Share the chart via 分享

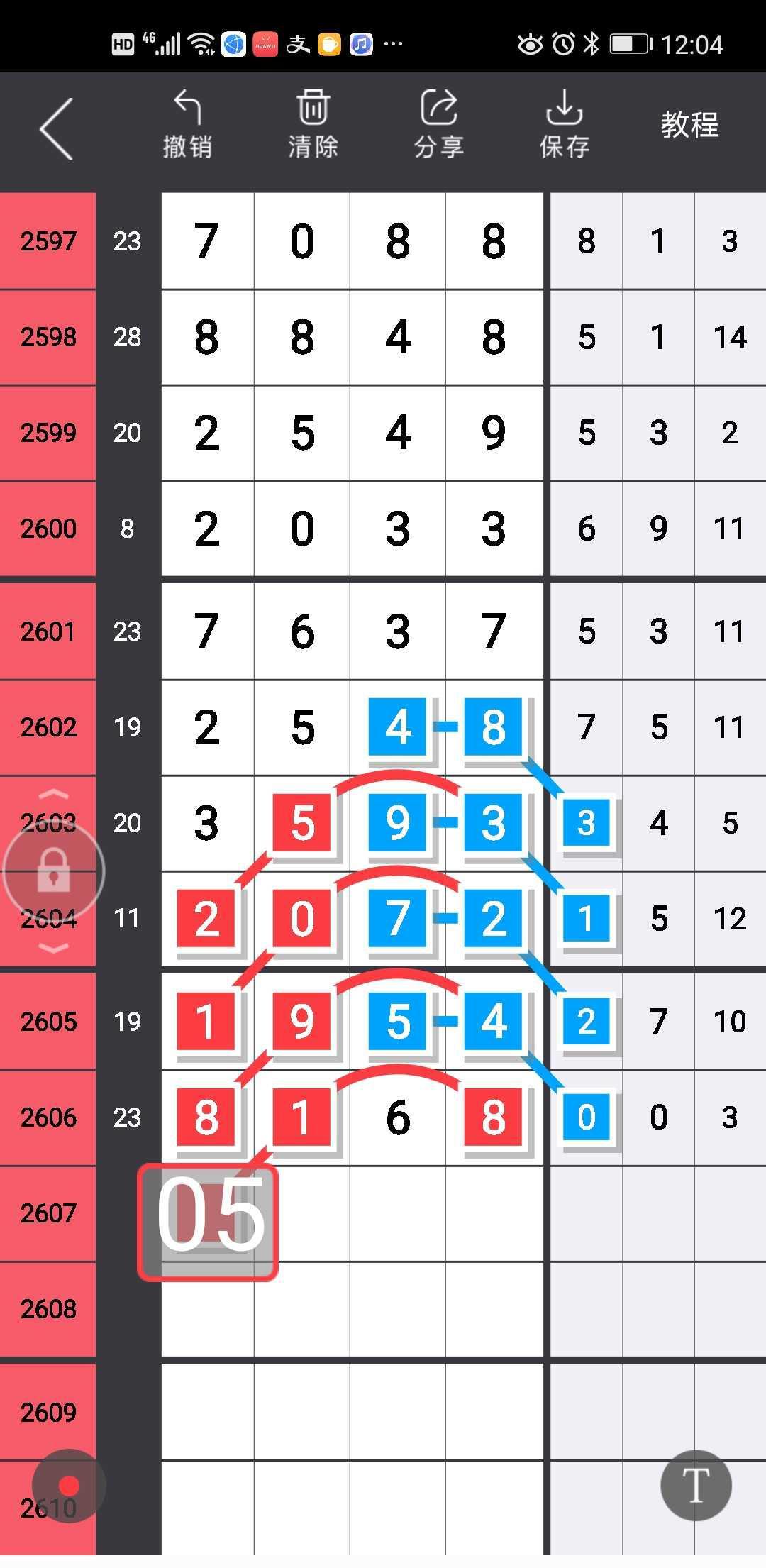click(439, 124)
